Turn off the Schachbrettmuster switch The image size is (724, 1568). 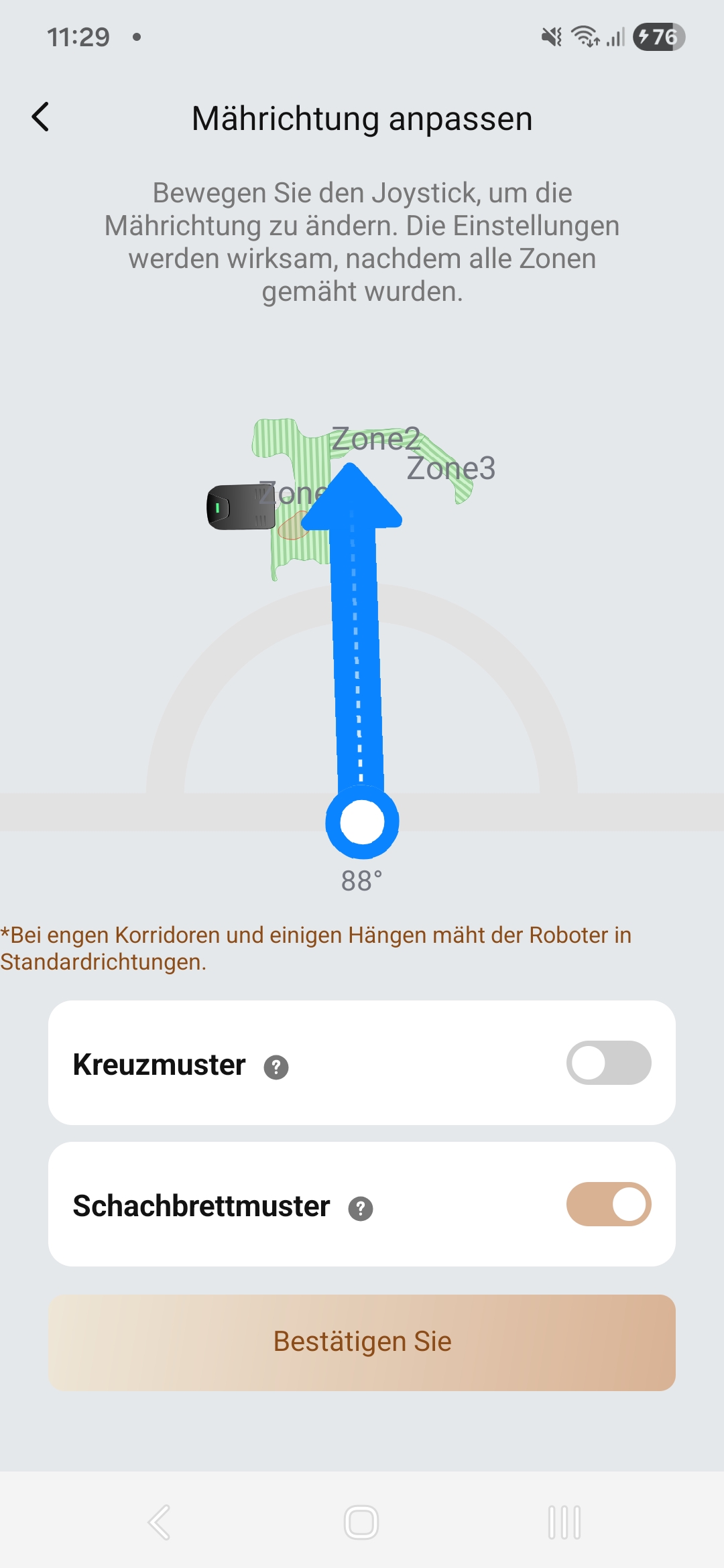pos(609,1204)
